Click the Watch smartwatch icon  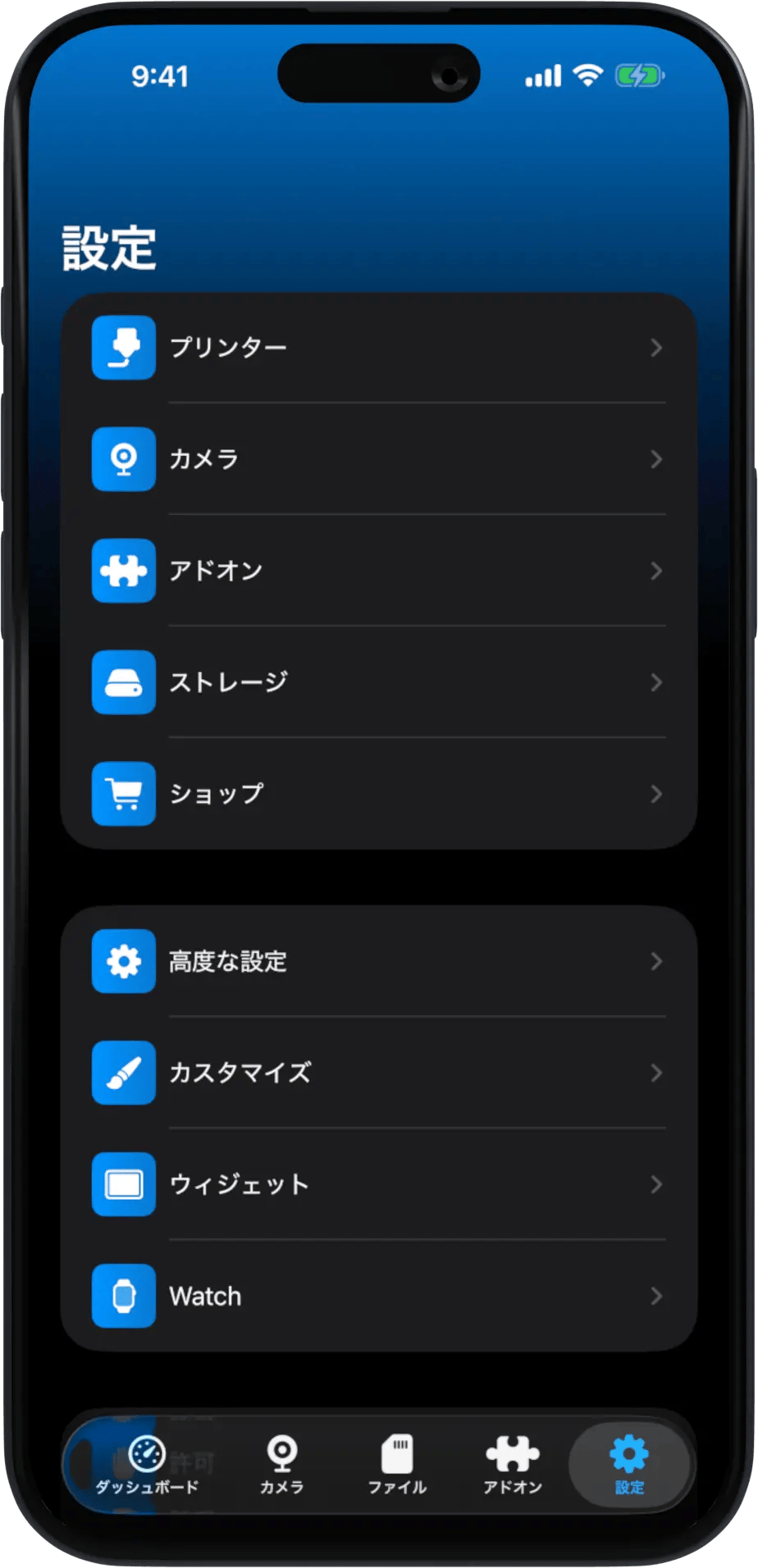pyautogui.click(x=123, y=1296)
